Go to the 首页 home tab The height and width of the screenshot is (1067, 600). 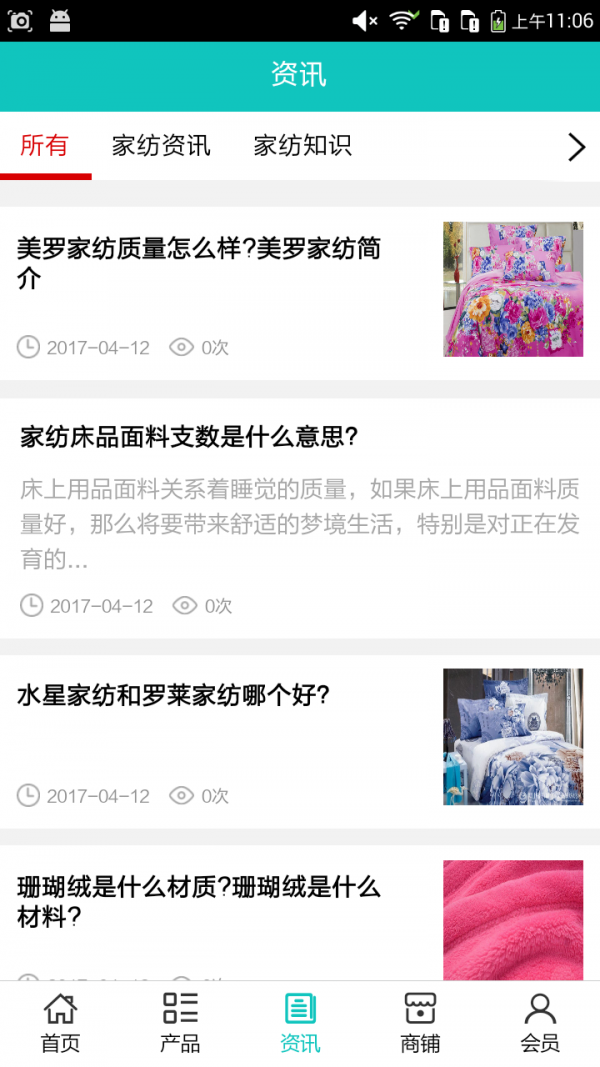pyautogui.click(x=60, y=1023)
